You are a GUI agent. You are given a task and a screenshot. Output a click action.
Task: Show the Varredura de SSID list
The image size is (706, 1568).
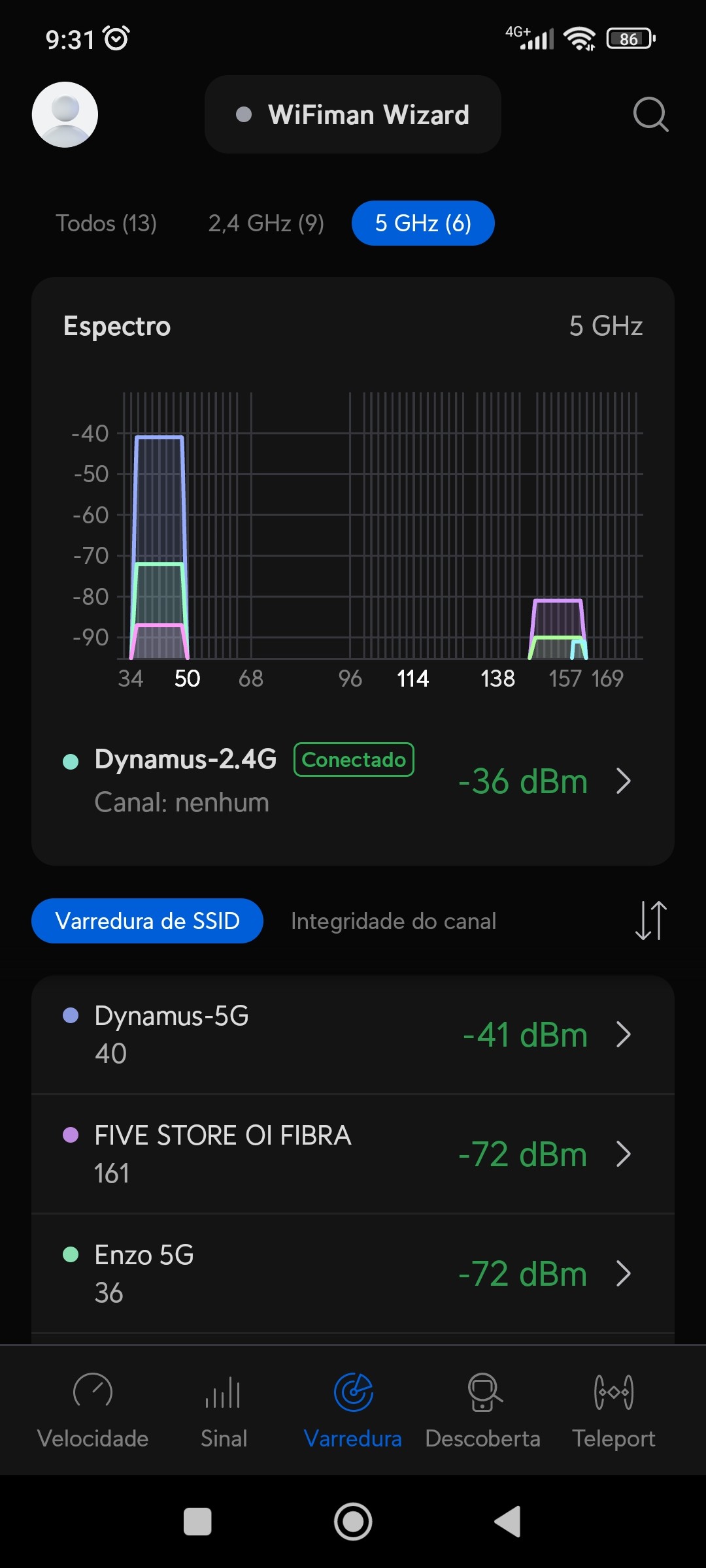147,921
